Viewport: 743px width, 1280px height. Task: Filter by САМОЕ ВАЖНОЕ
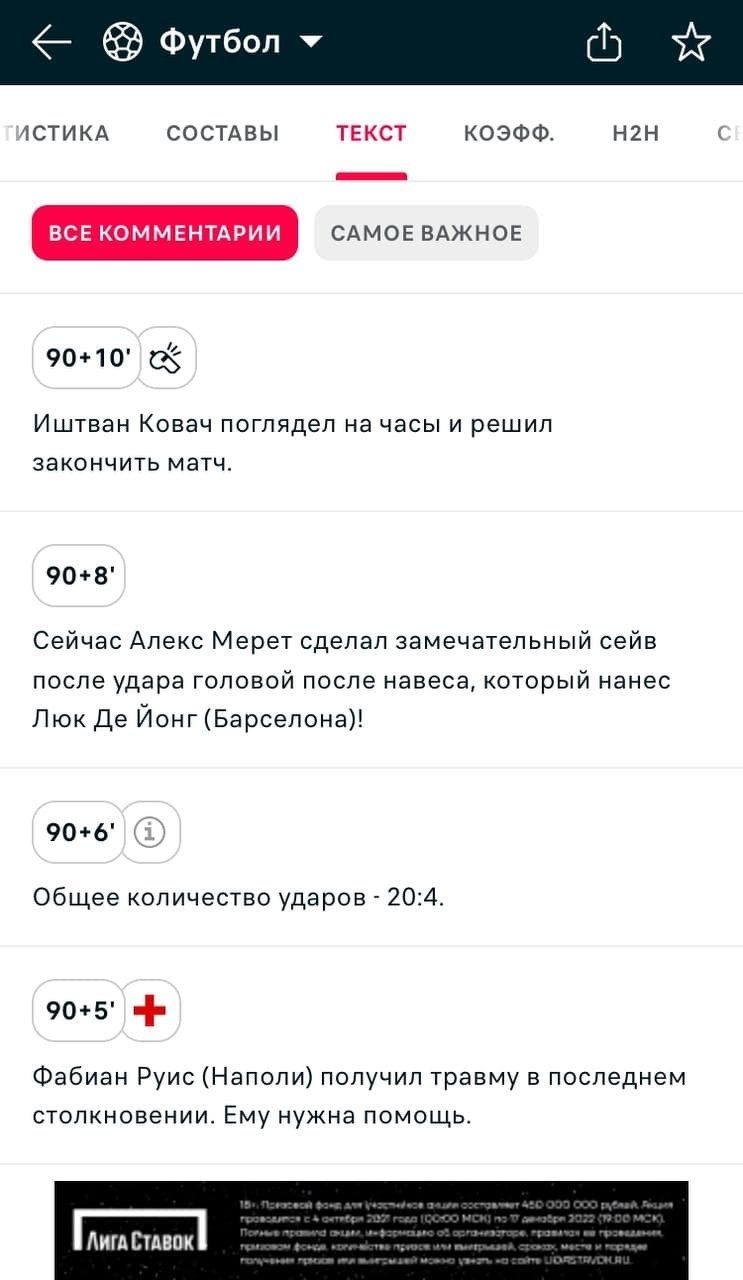pos(426,233)
